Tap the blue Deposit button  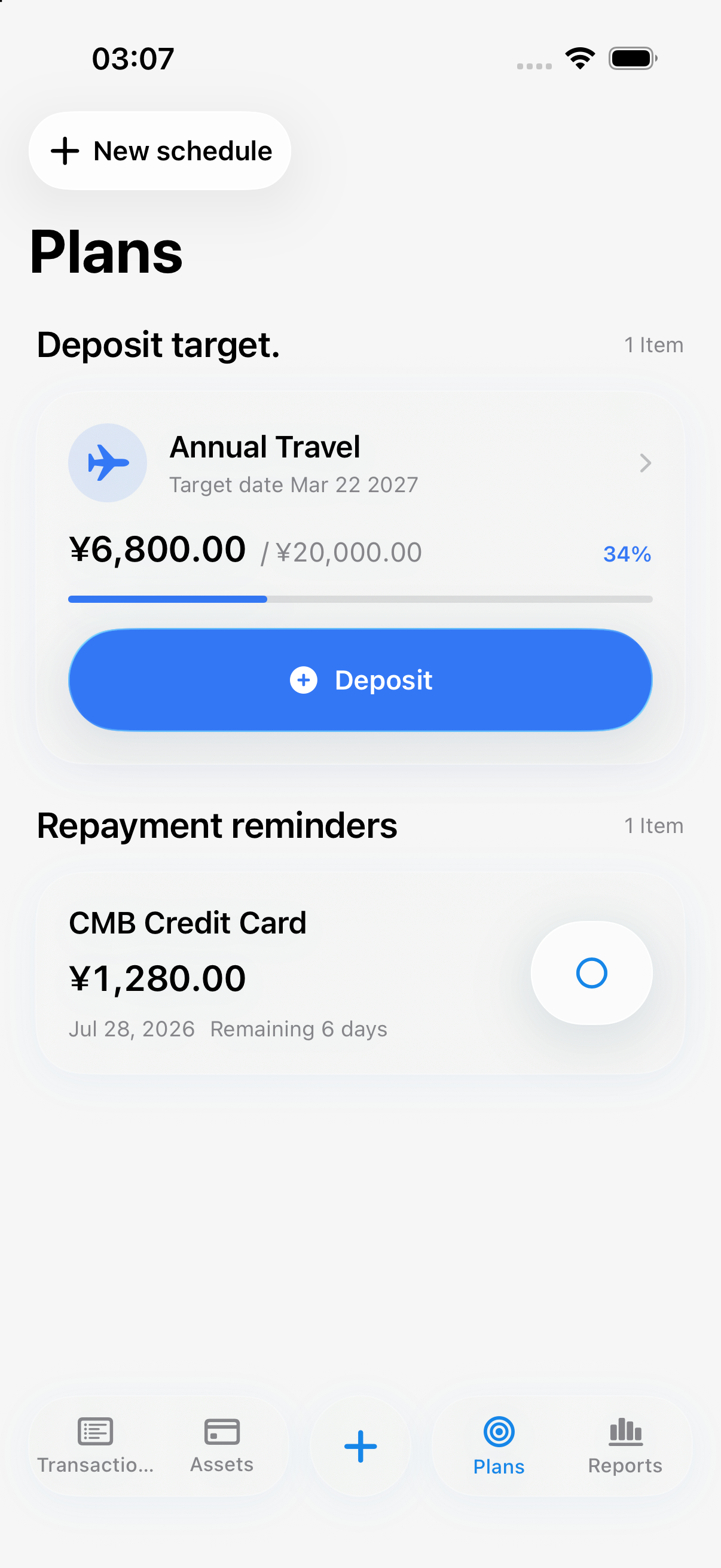pyautogui.click(x=360, y=680)
